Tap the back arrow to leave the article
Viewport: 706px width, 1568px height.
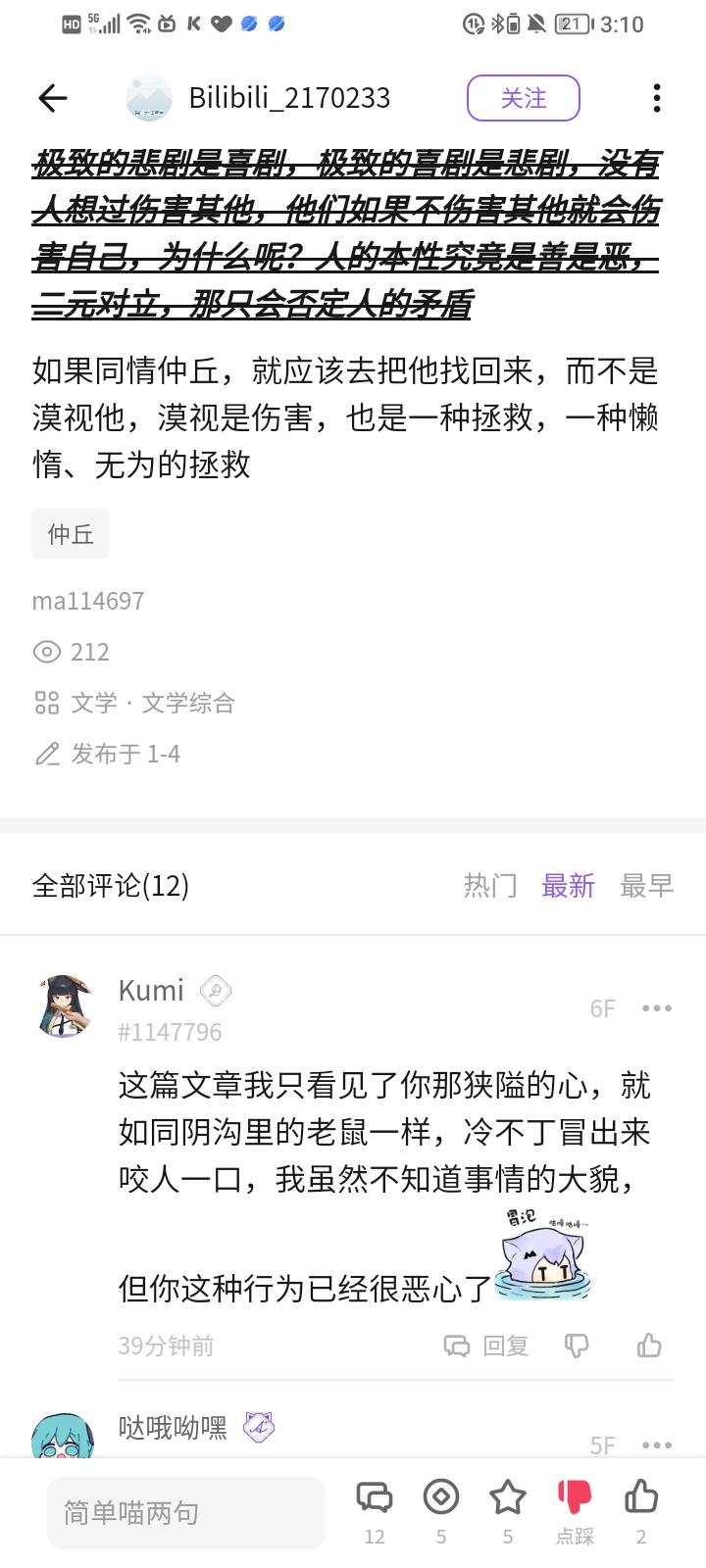[x=52, y=98]
